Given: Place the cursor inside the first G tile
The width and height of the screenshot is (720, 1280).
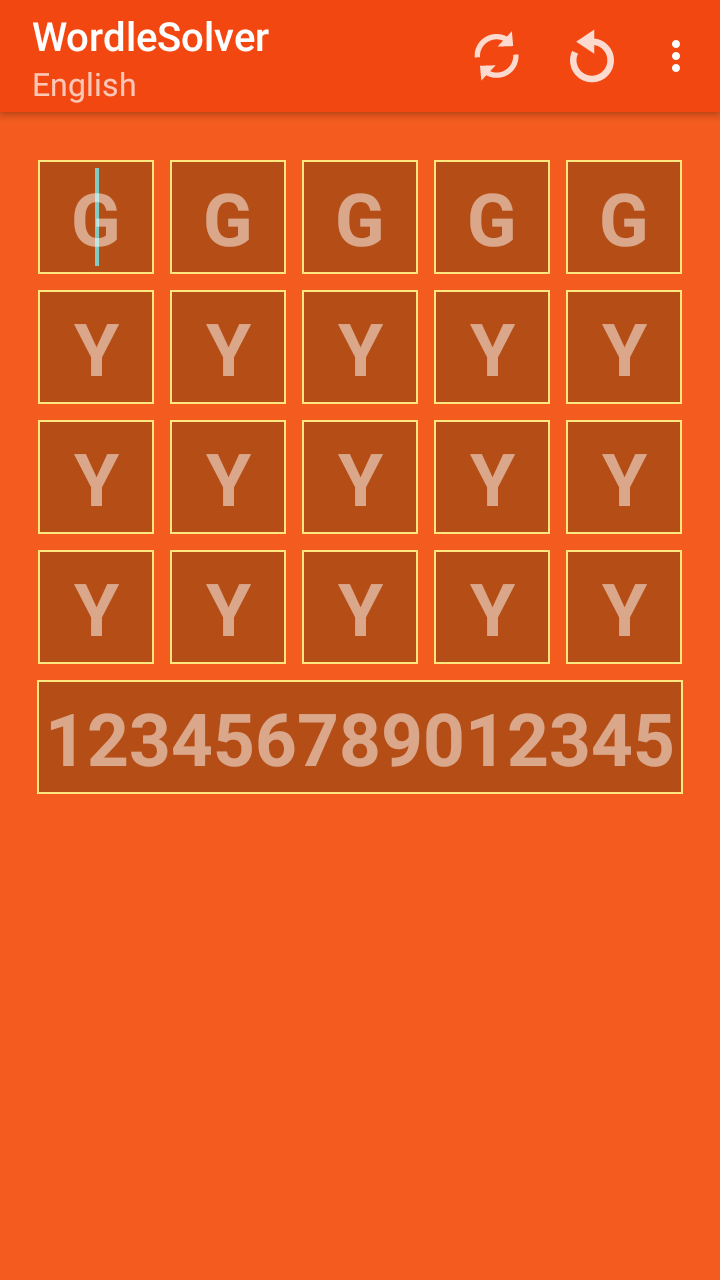Looking at the screenshot, I should pos(95,216).
